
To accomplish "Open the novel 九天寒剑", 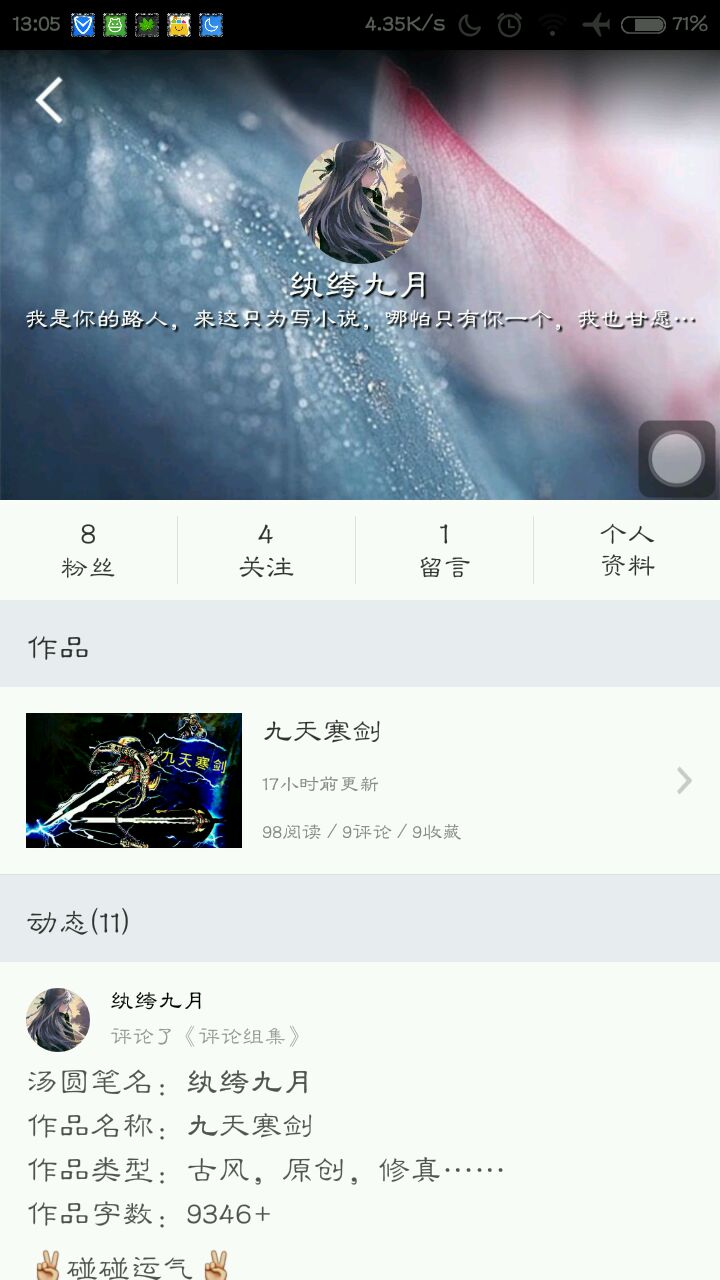I will click(360, 780).
